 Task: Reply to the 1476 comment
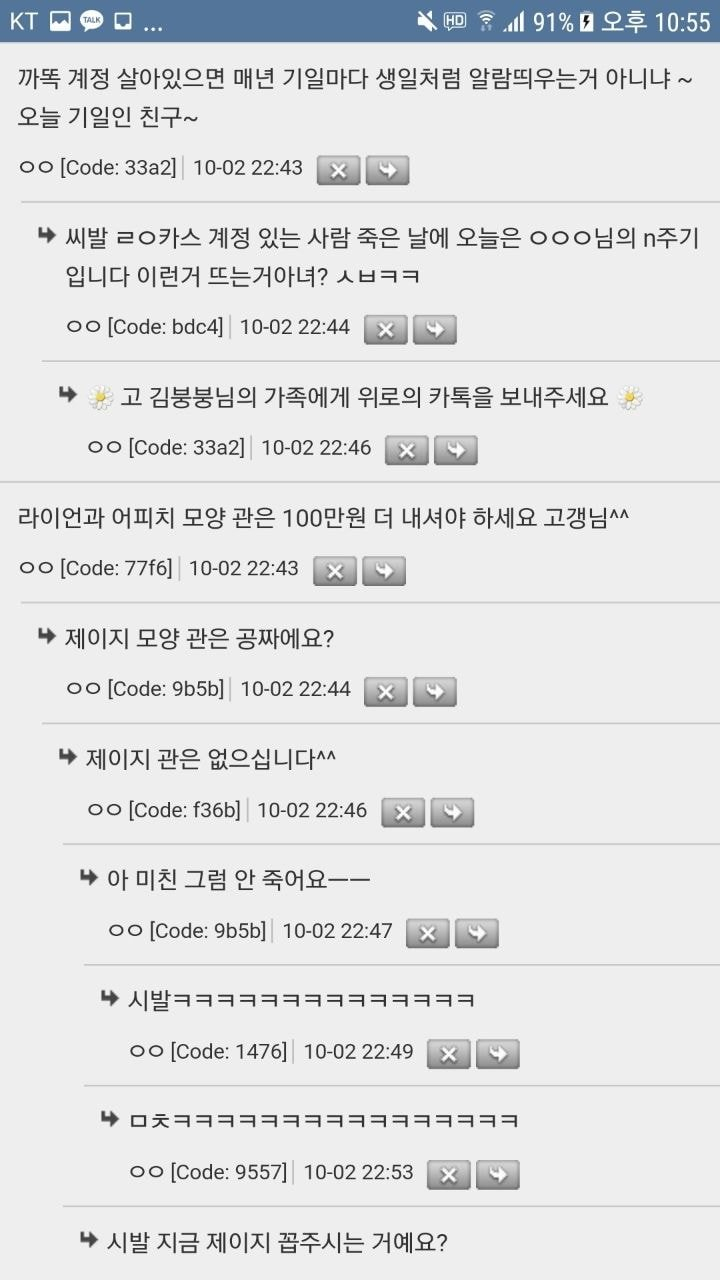pos(497,1054)
